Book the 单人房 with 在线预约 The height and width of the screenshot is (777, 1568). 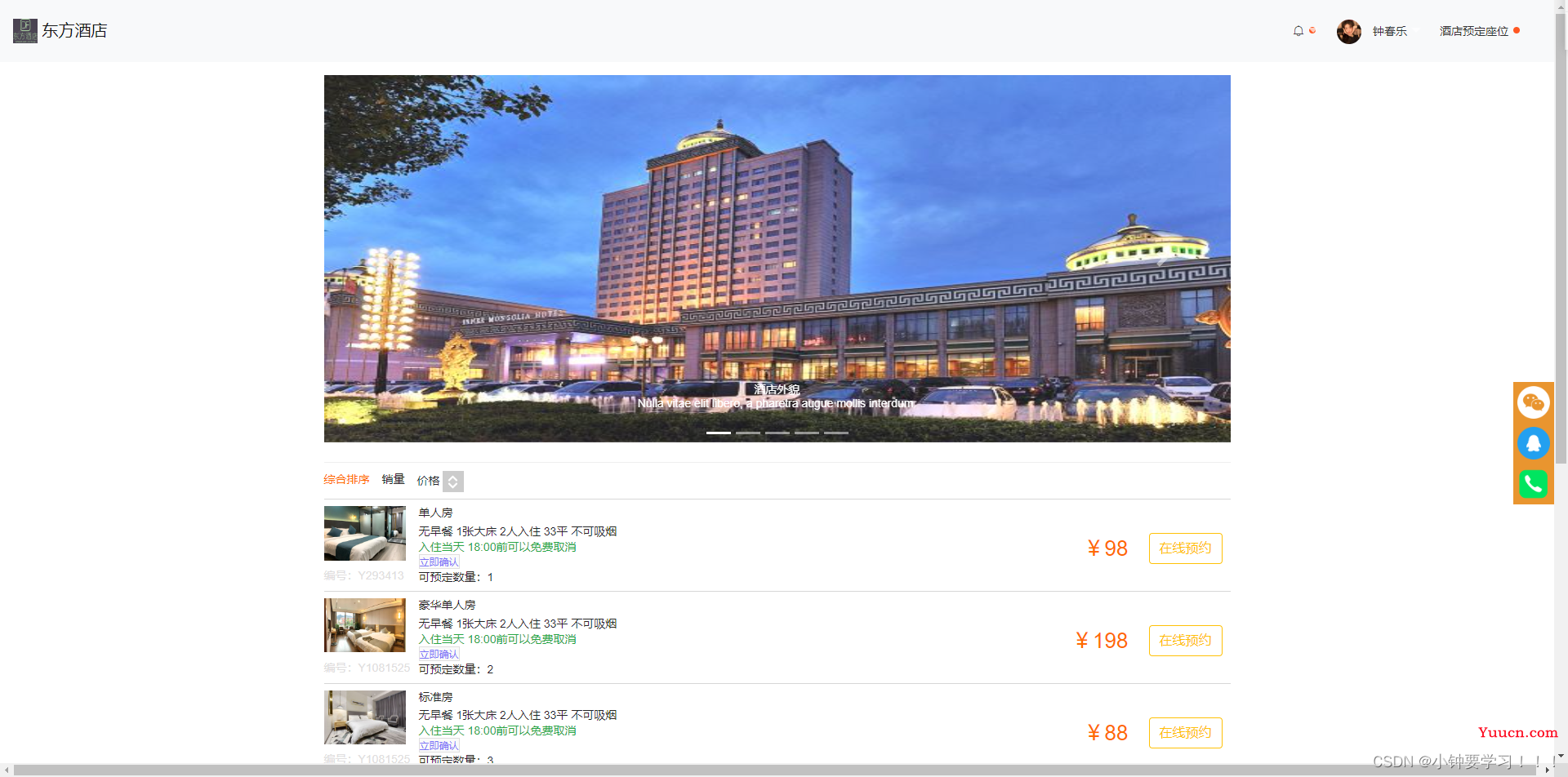[x=1185, y=548]
